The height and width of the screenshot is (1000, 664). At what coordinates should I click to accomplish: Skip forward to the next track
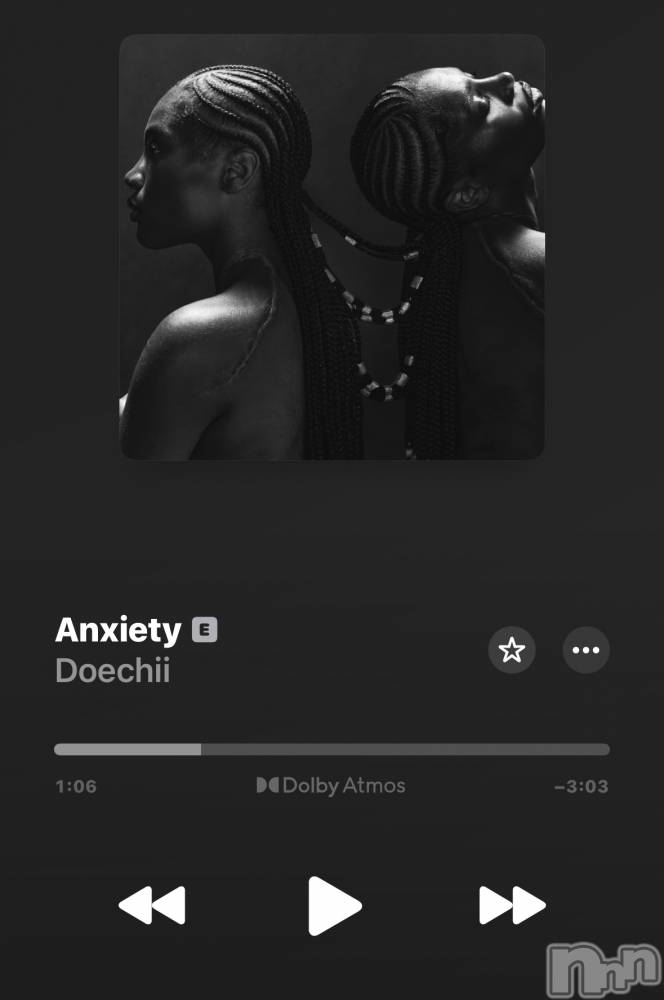click(512, 906)
